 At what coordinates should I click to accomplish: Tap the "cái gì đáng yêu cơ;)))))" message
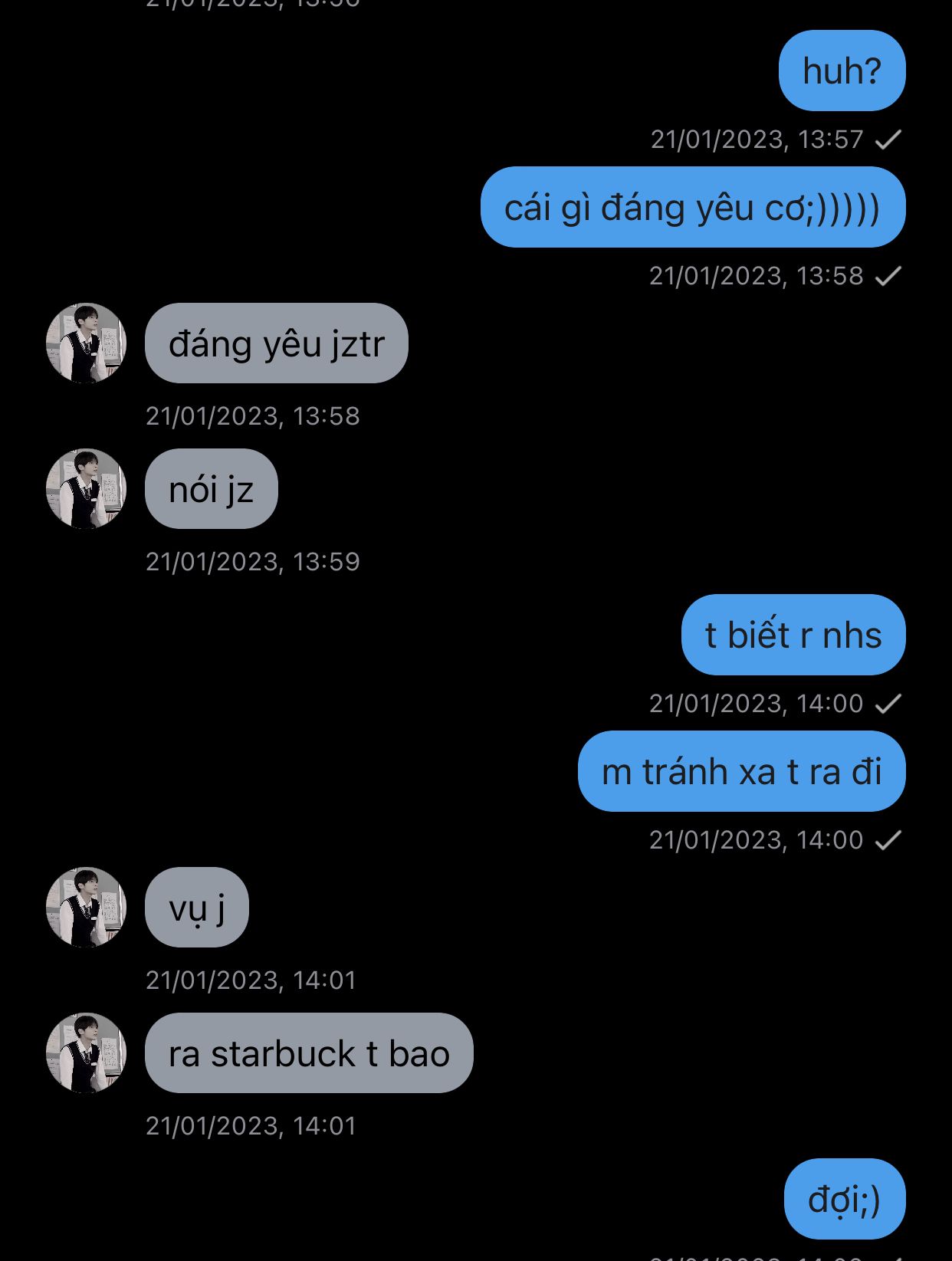(x=692, y=208)
